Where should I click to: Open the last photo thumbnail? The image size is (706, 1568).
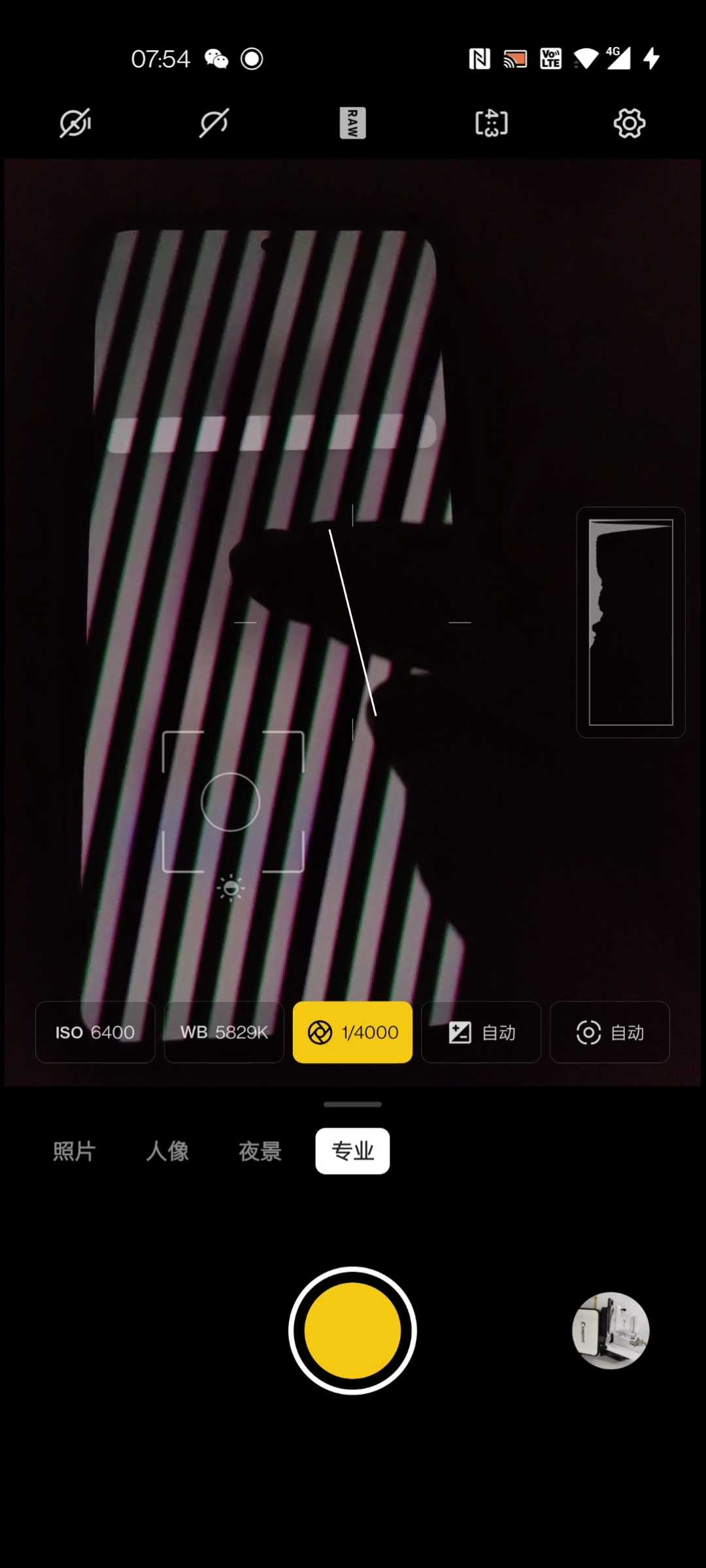click(x=611, y=1331)
